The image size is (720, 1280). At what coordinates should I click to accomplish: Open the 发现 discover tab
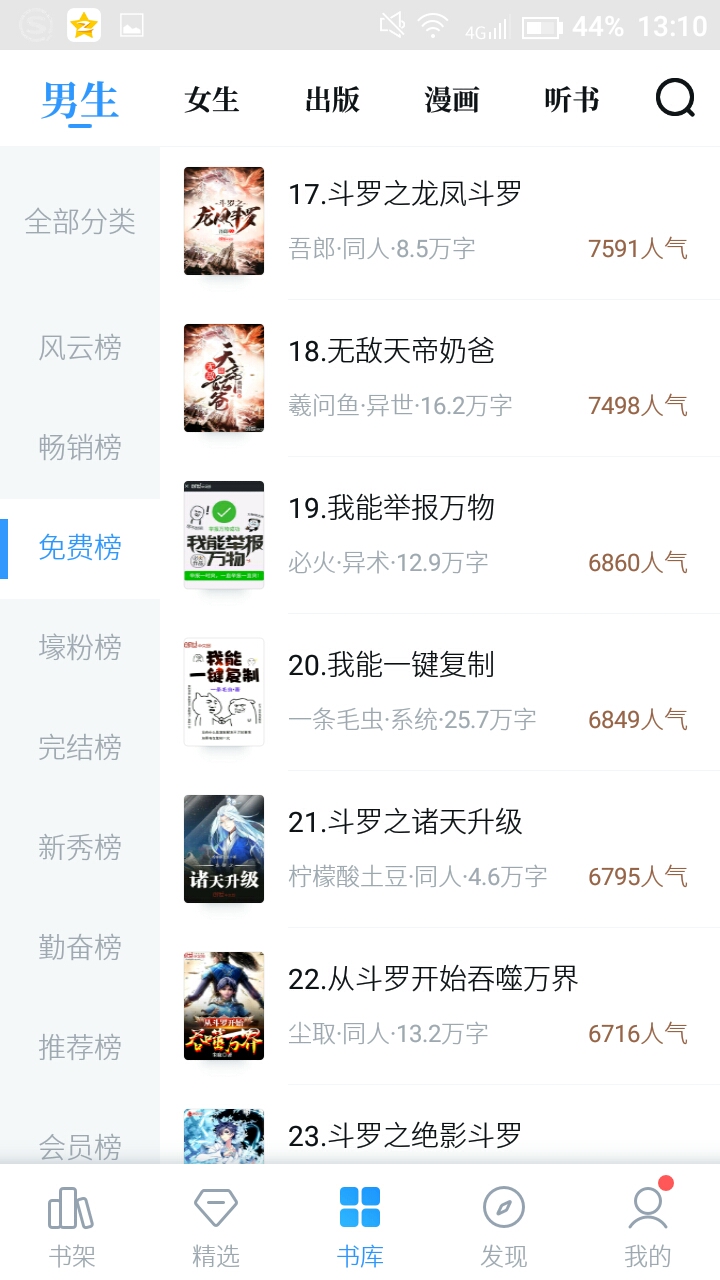point(504,1227)
